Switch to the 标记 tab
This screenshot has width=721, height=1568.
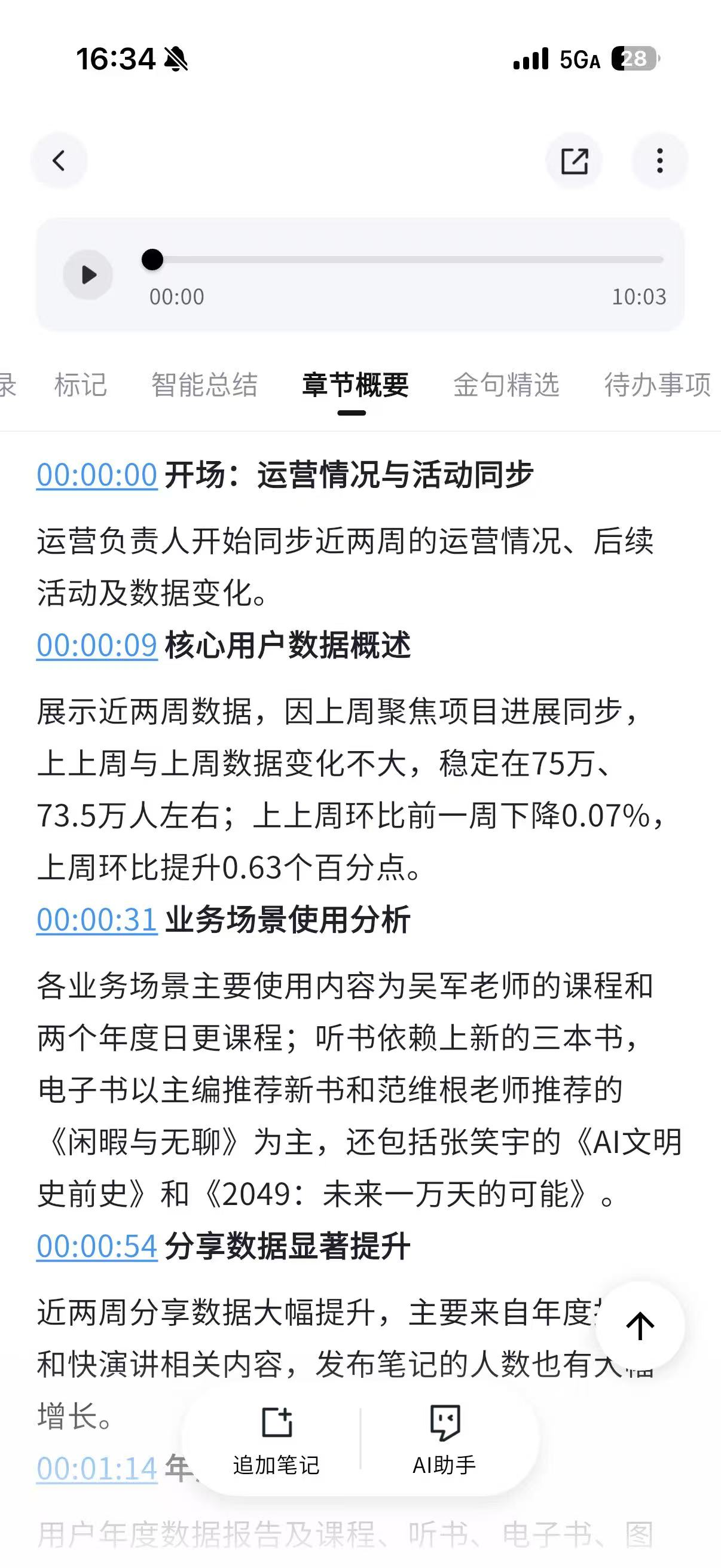point(80,385)
